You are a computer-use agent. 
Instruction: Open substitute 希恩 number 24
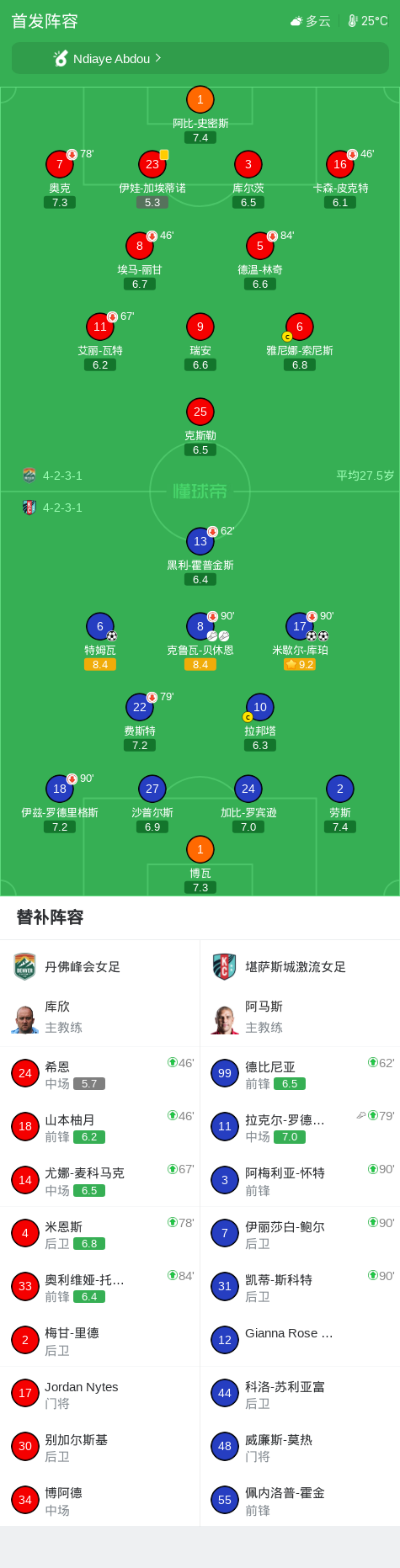pos(99,1074)
